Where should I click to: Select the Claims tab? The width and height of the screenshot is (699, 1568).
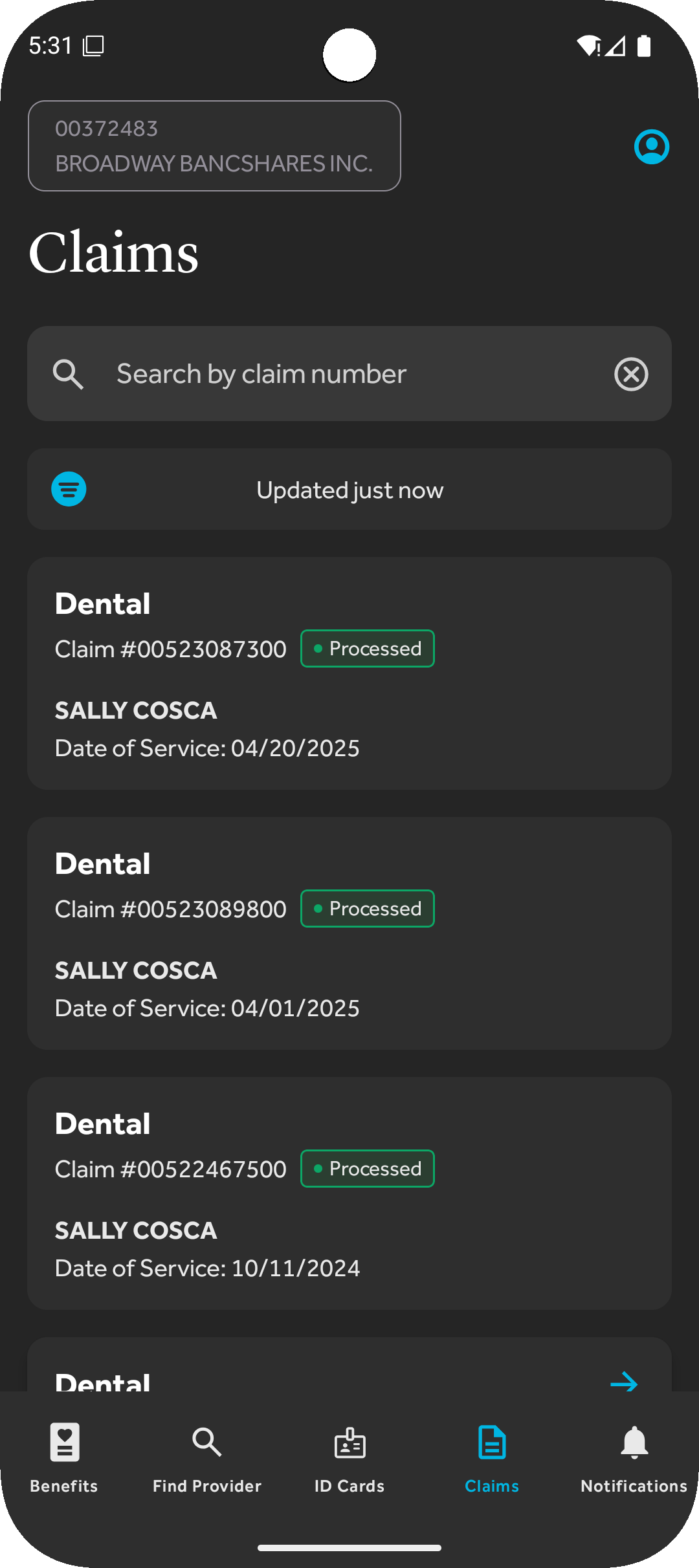click(x=492, y=1457)
